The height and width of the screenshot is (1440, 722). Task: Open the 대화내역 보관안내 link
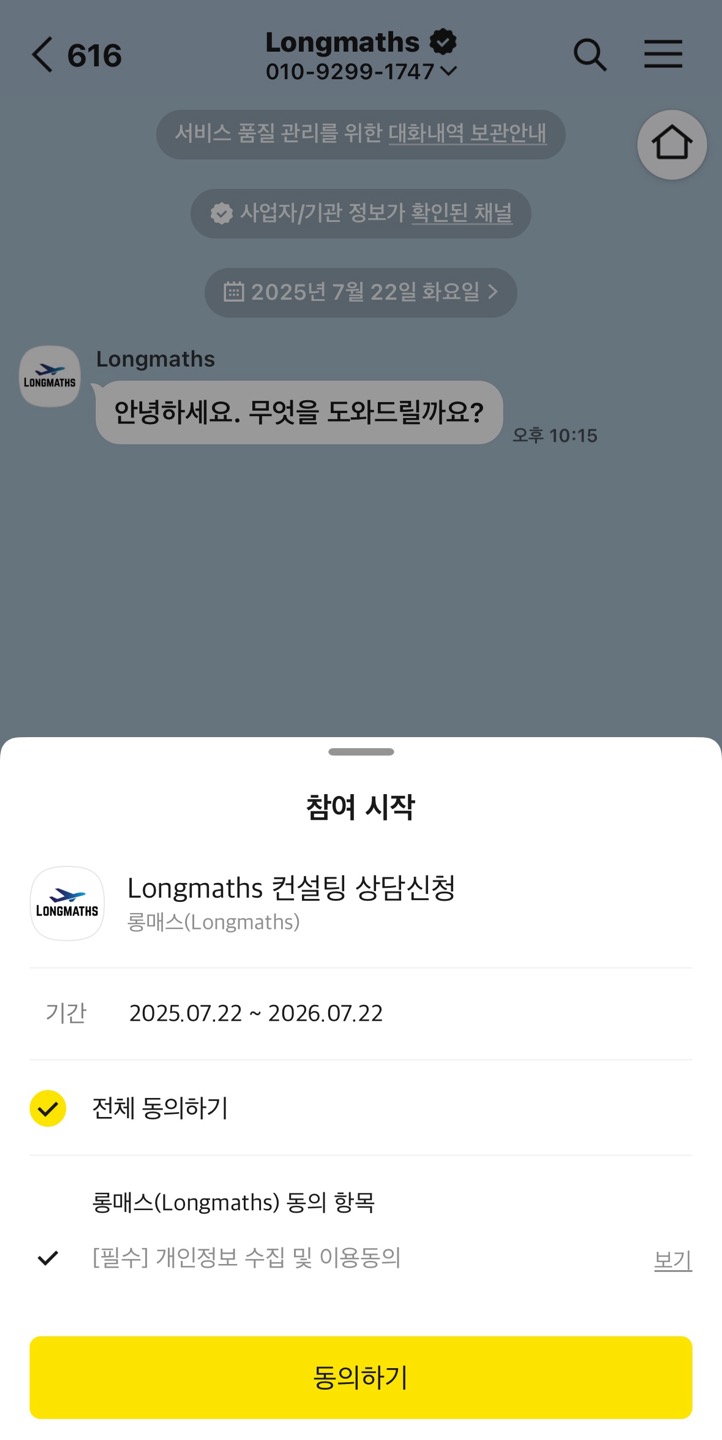(467, 134)
